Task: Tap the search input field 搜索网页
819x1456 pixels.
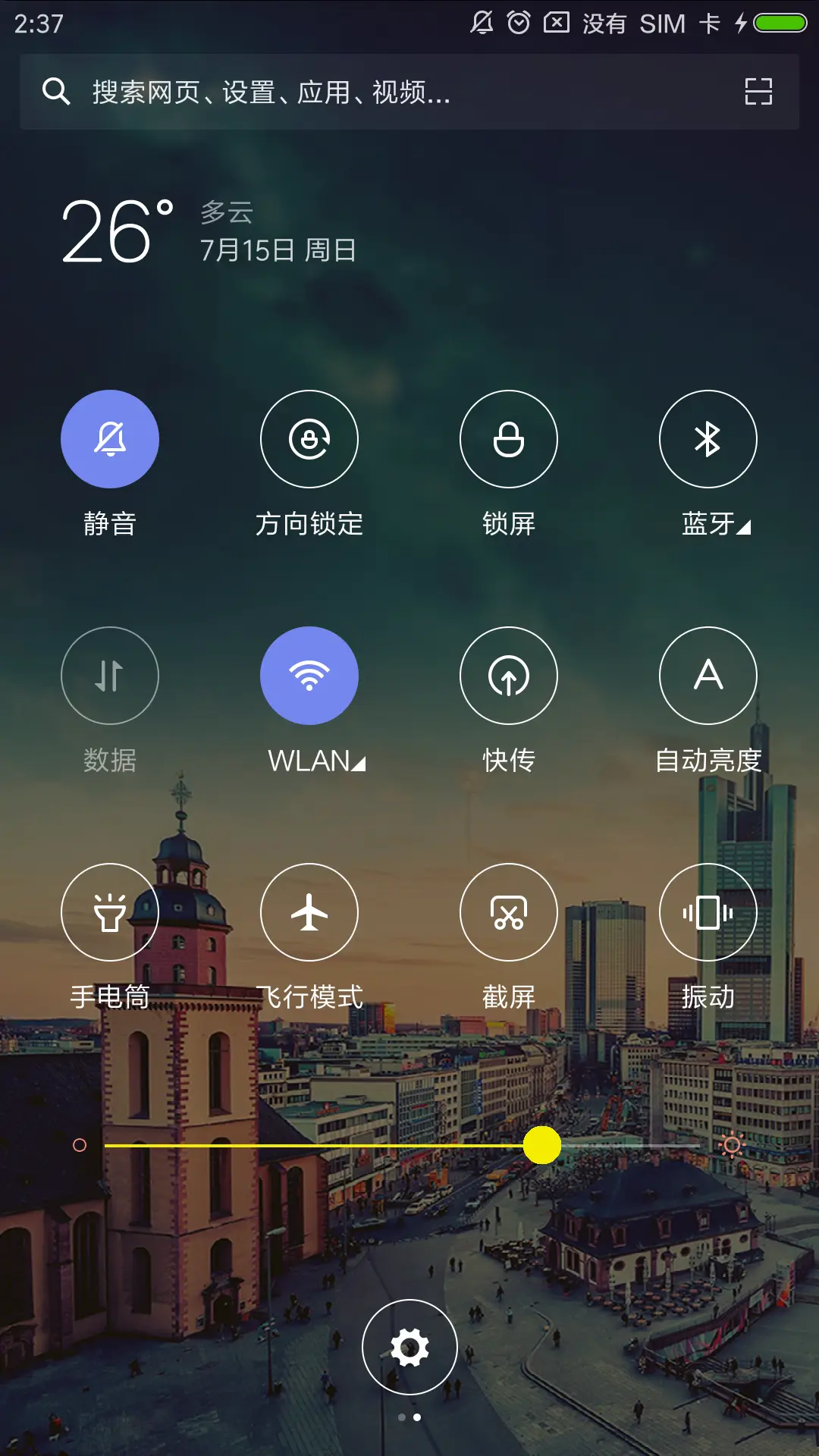Action: 303,92
